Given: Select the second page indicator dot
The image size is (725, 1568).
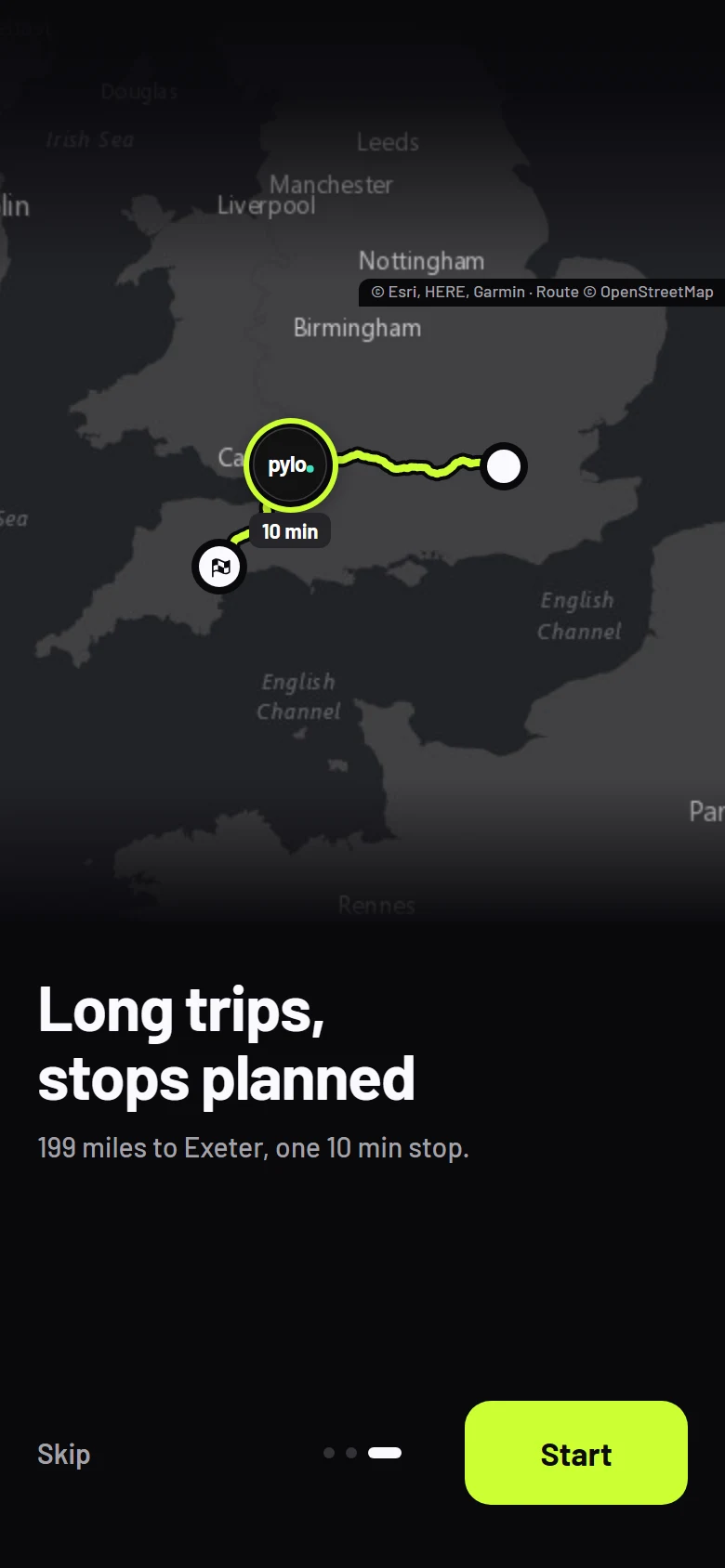Looking at the screenshot, I should coord(351,1453).
